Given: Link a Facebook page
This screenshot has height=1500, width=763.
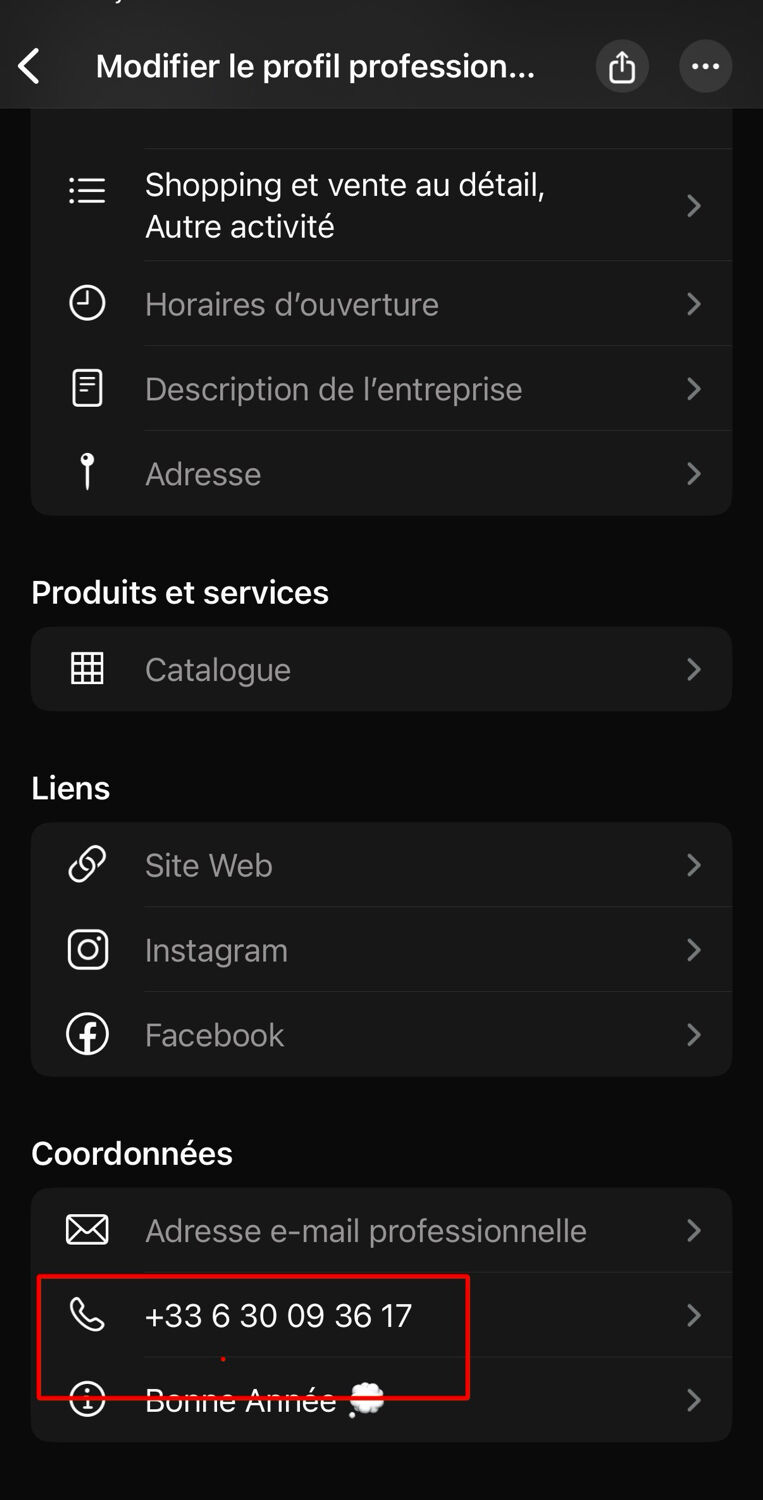Looking at the screenshot, I should [380, 1035].
